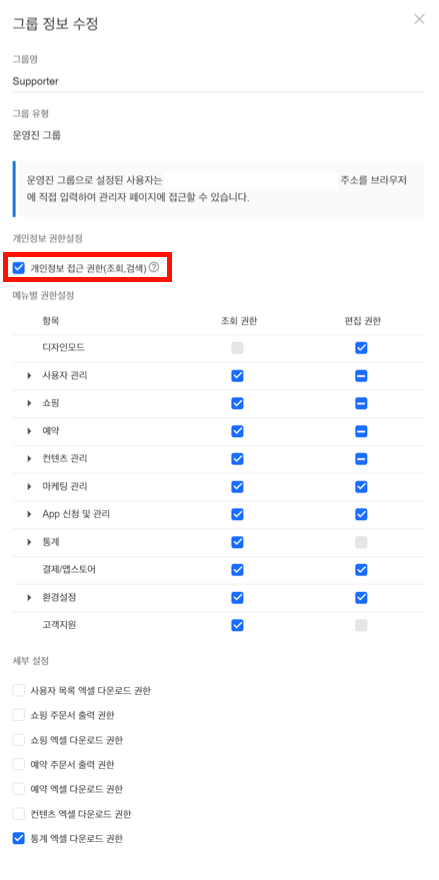Viewport: 439px width, 880px height.
Task: Open the help icon beside 개인정보 접근 권한
Action: [154, 268]
